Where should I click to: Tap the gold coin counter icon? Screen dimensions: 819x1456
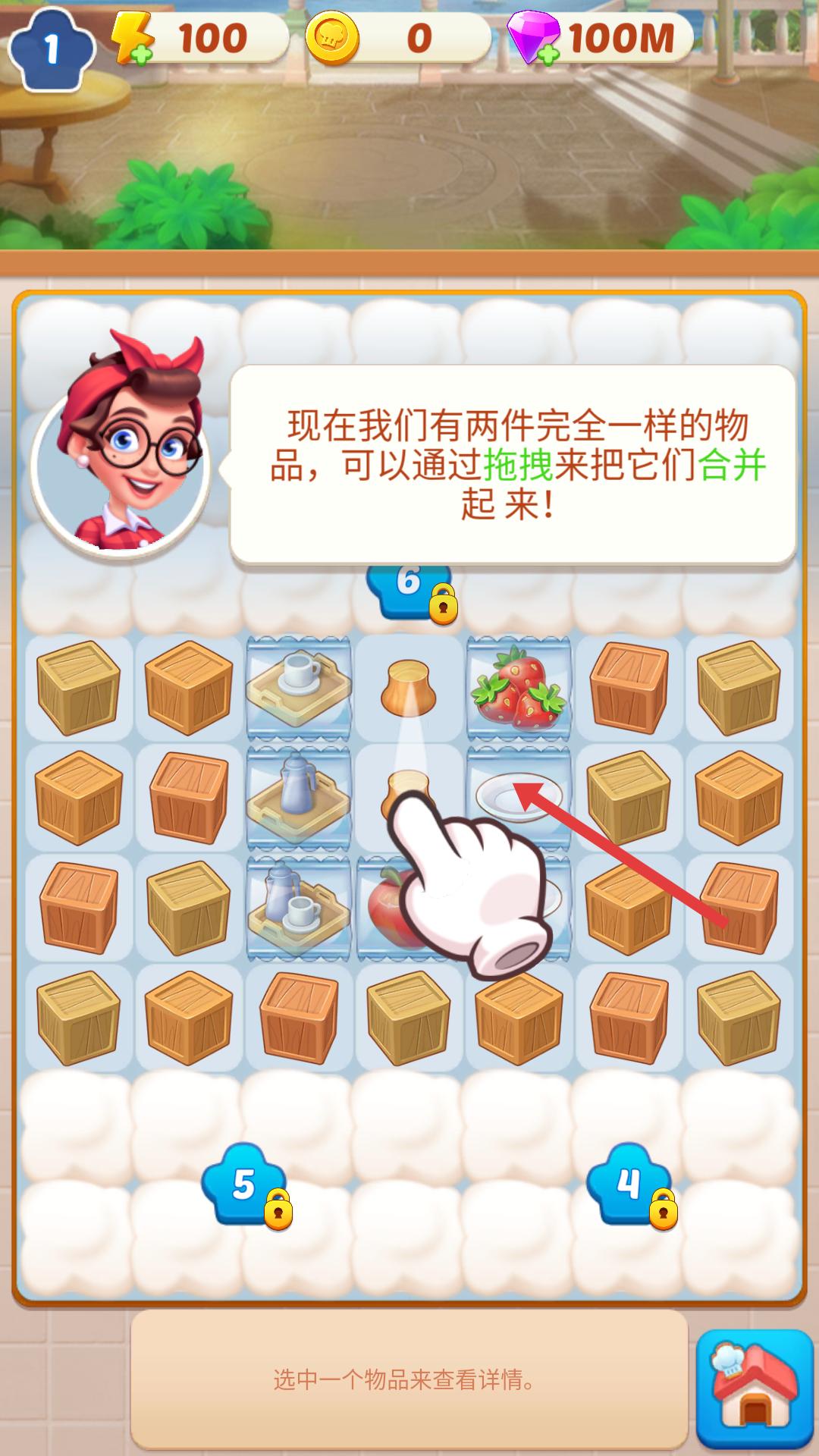coord(331,39)
